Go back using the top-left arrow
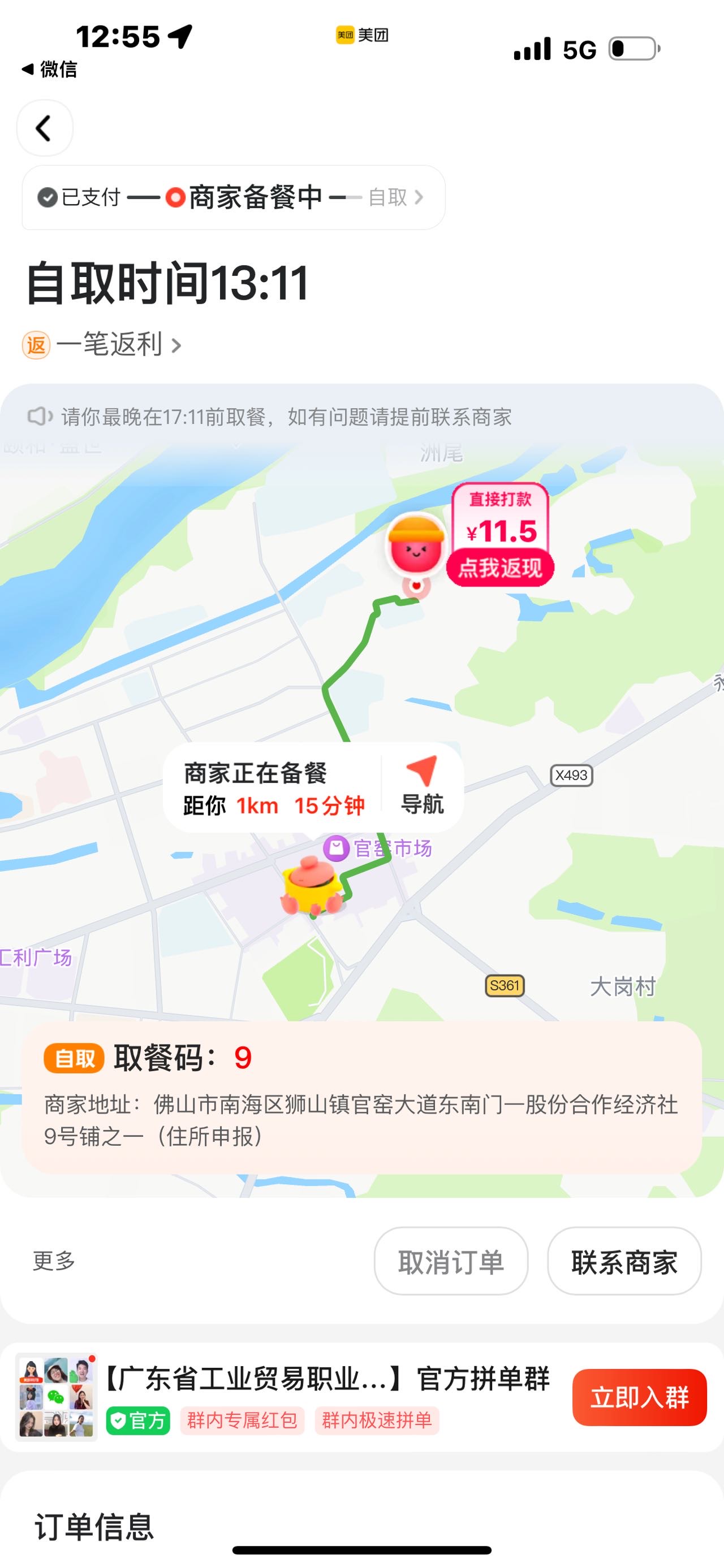The image size is (724, 1568). pos(45,128)
